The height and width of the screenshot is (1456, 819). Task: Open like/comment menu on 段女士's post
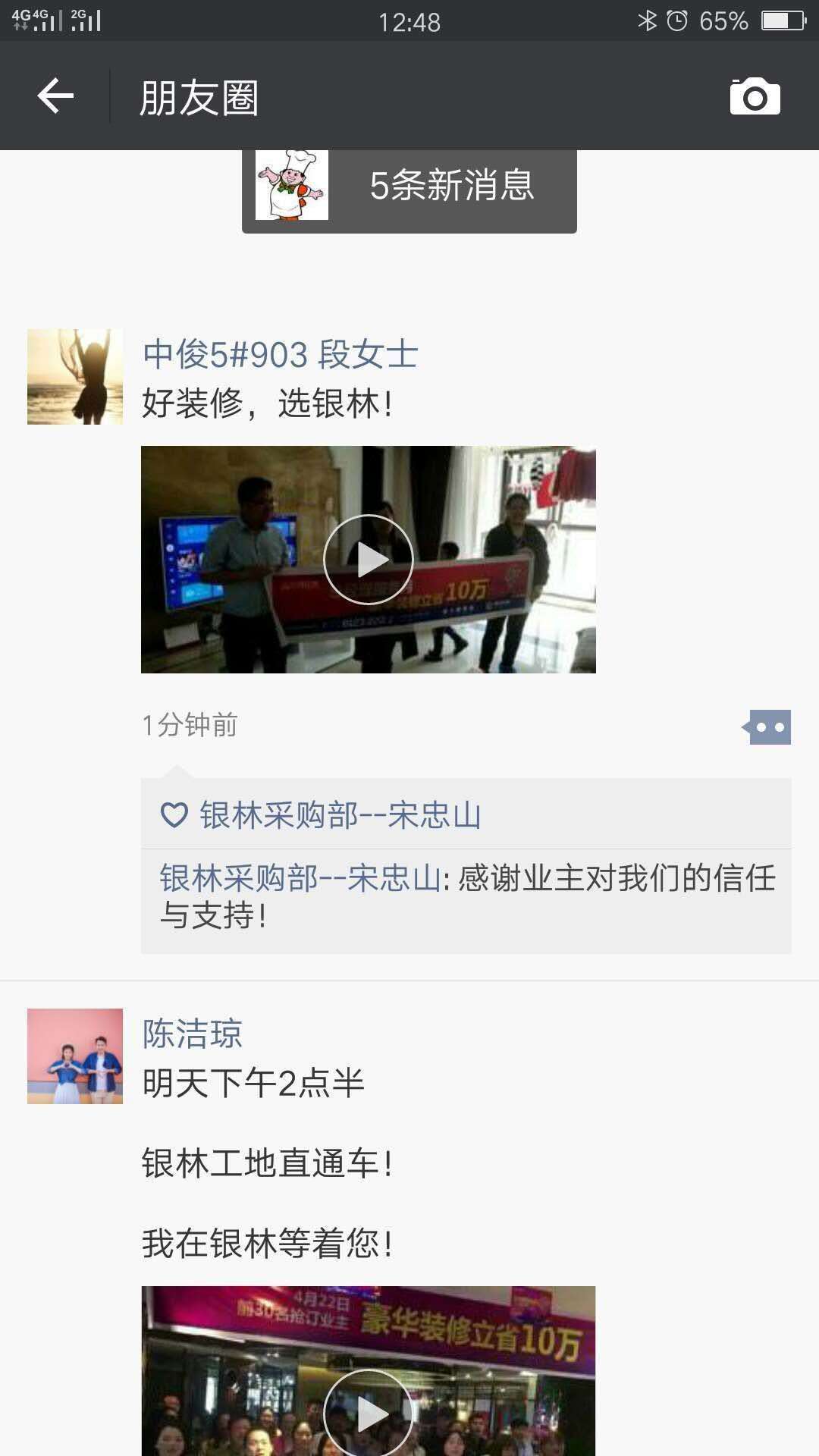[x=768, y=727]
